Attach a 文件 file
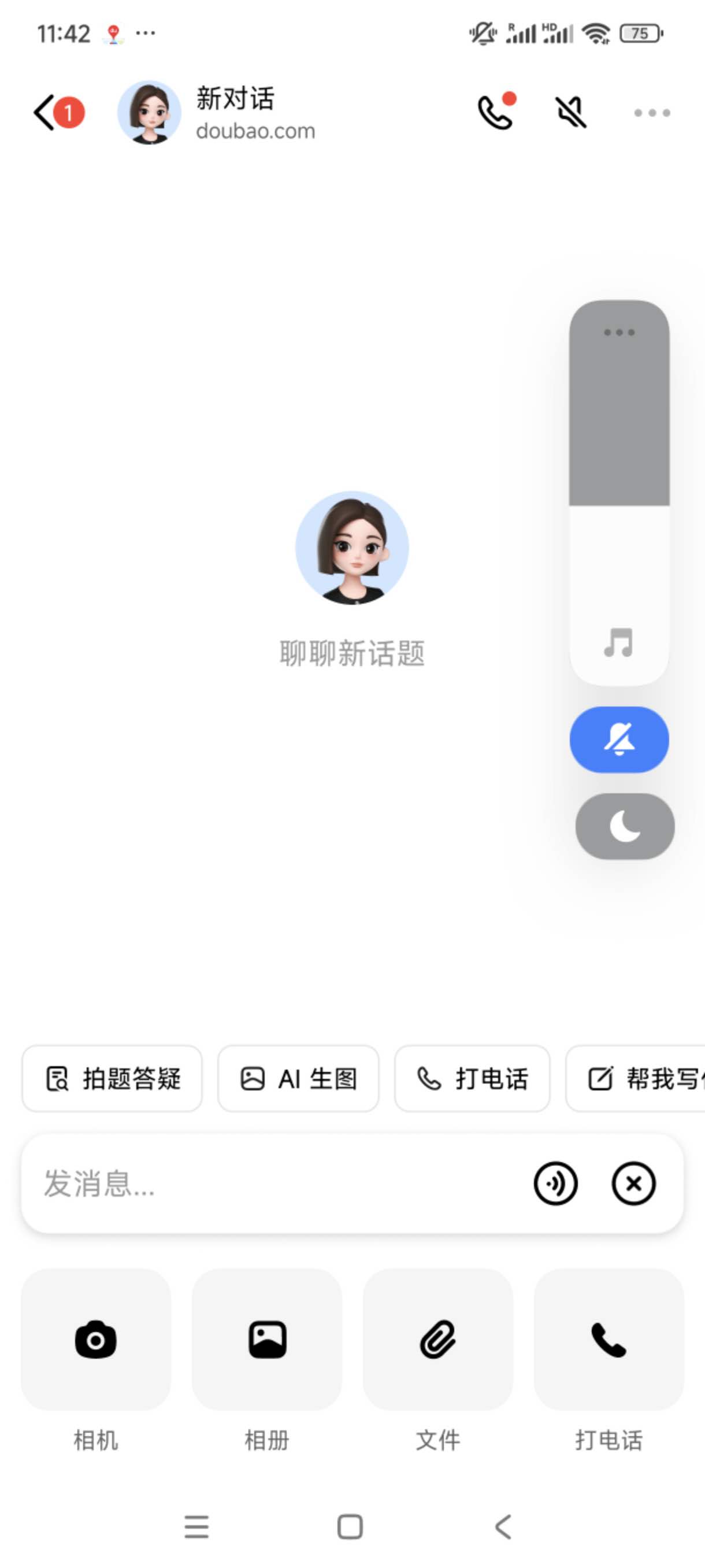This screenshot has width=705, height=1568. pos(438,1339)
